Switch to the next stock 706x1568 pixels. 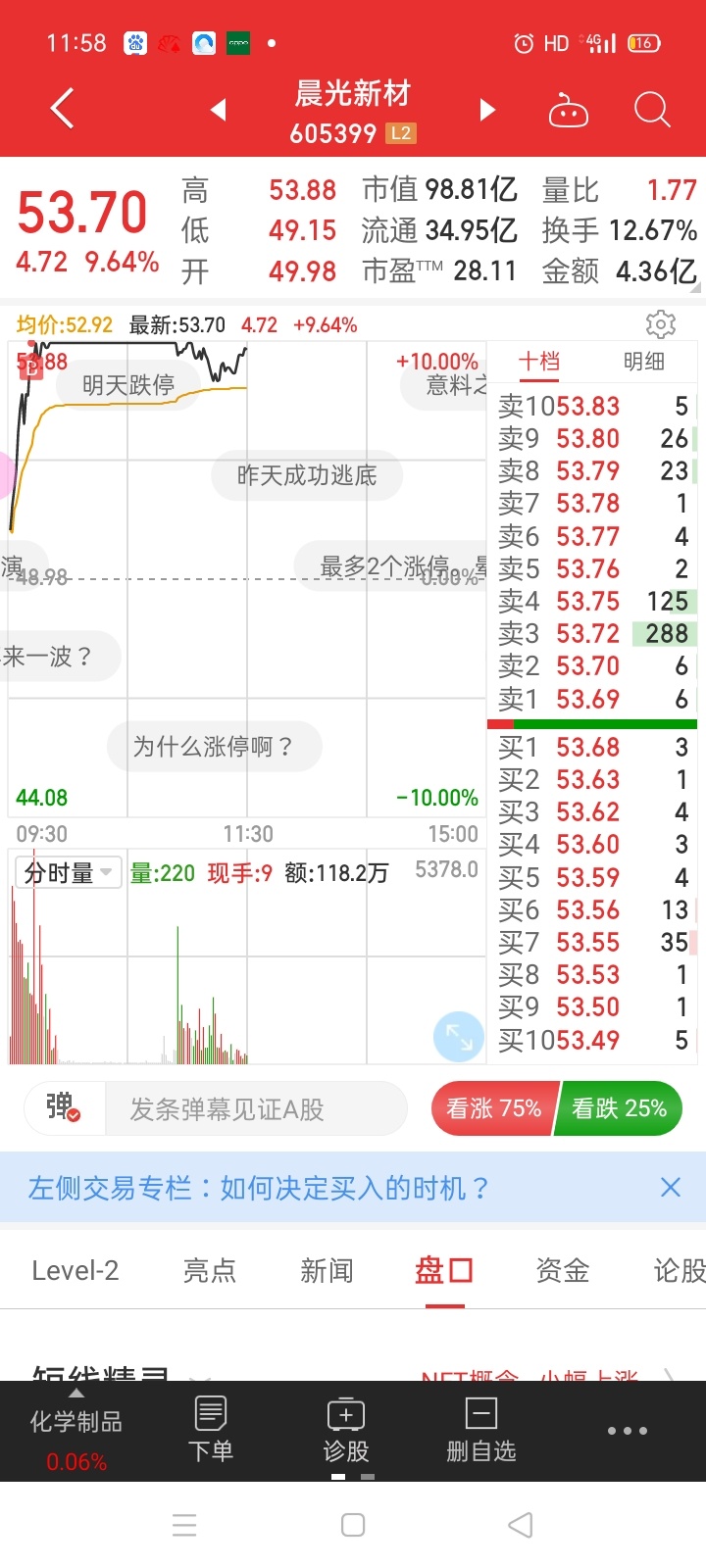coord(487,110)
